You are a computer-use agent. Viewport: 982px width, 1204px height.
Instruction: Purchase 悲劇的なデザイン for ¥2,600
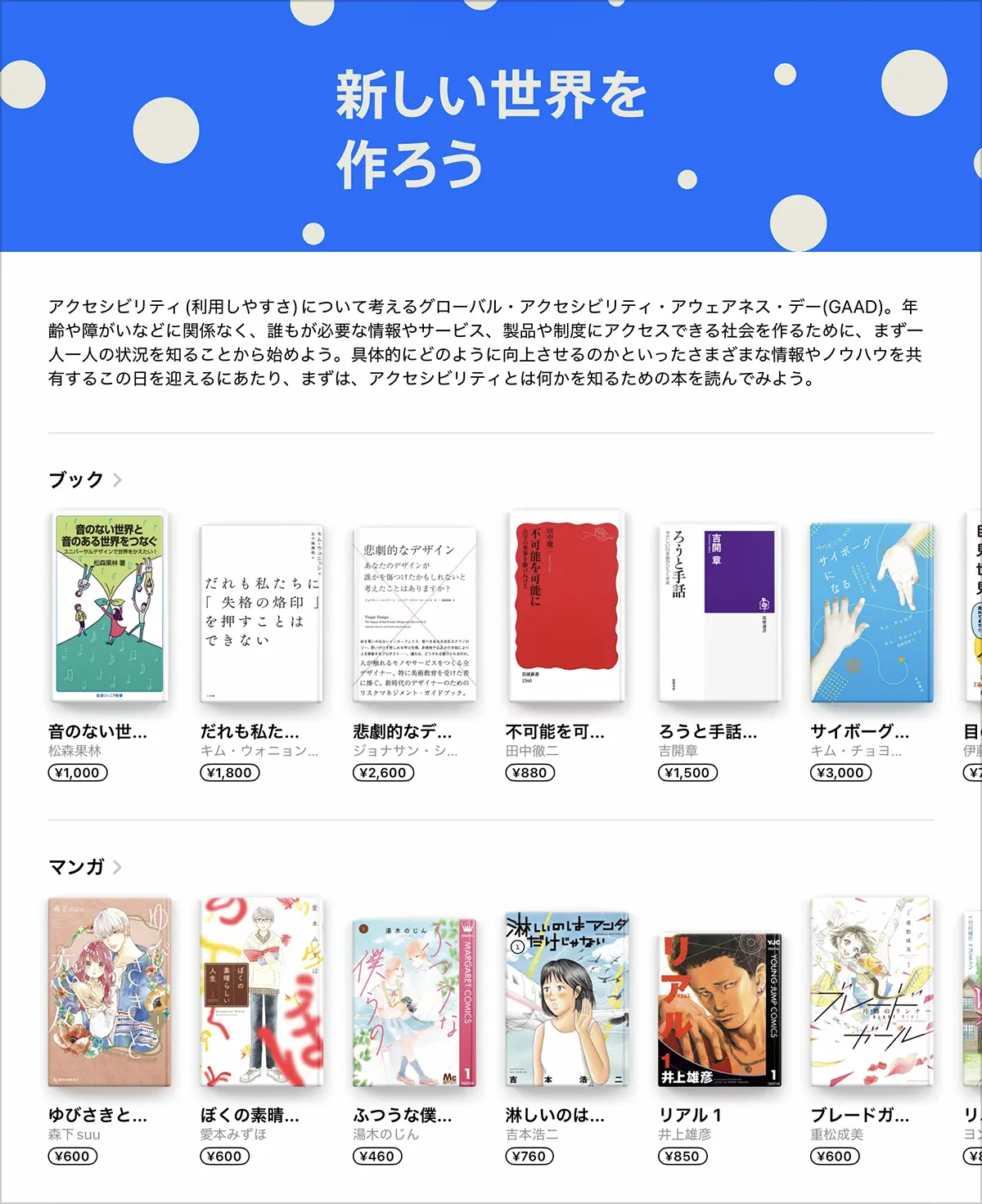point(382,772)
